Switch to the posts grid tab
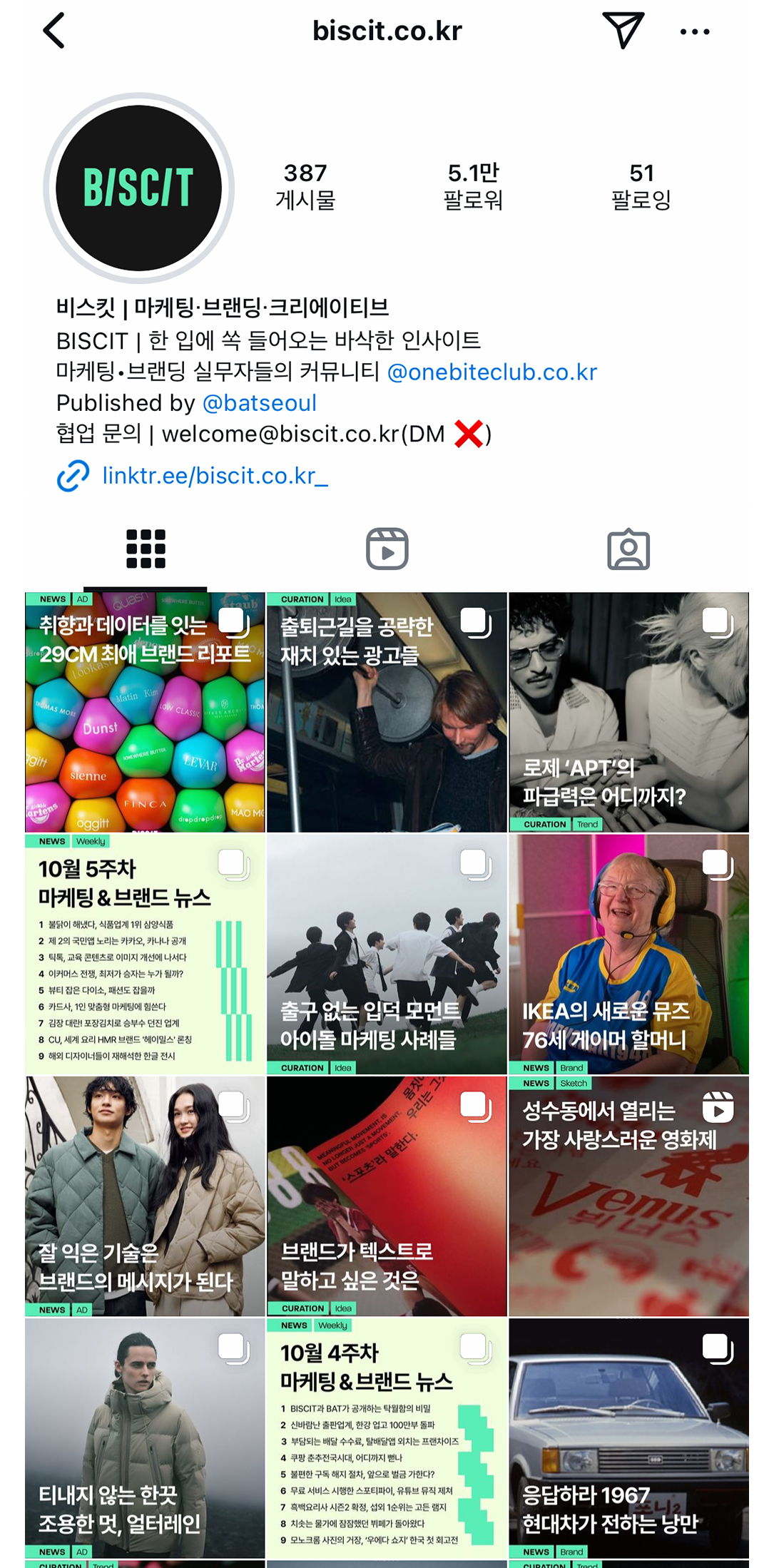This screenshot has height=1568, width=774. click(x=146, y=549)
